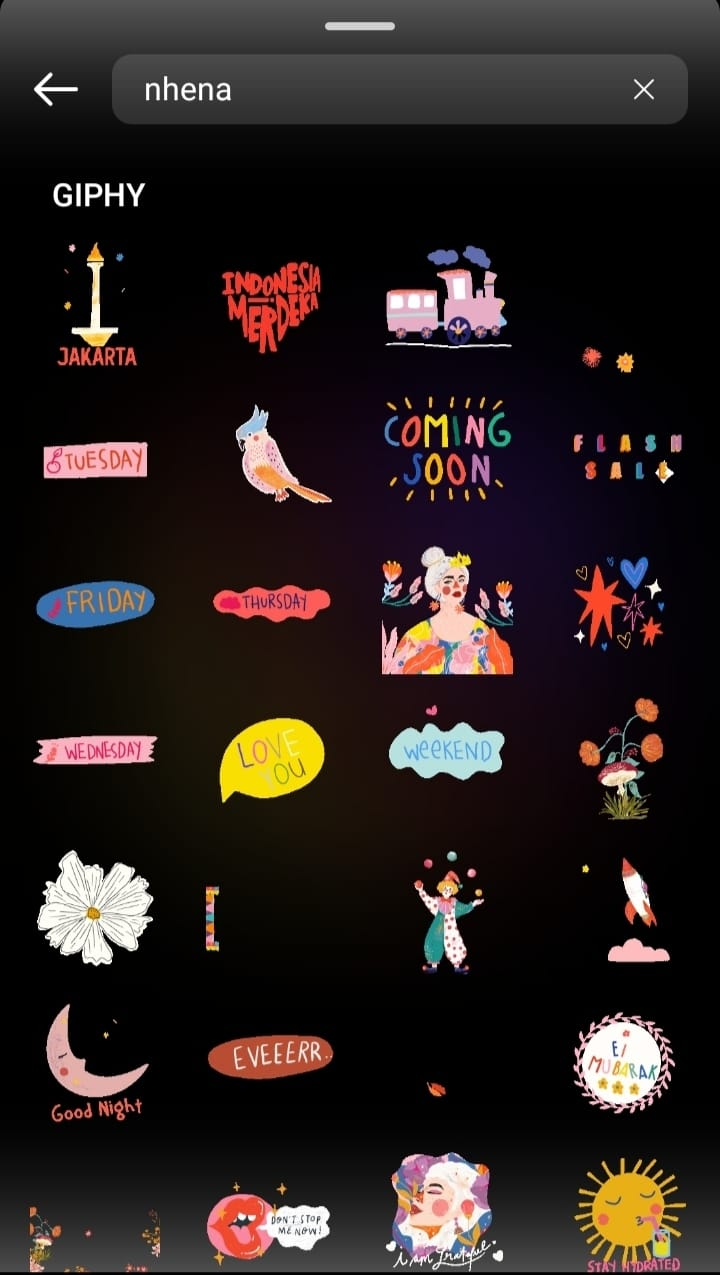Select the Ei Mubarak wreath sticker
Screen dimensions: 720x1275
click(x=623, y=1062)
